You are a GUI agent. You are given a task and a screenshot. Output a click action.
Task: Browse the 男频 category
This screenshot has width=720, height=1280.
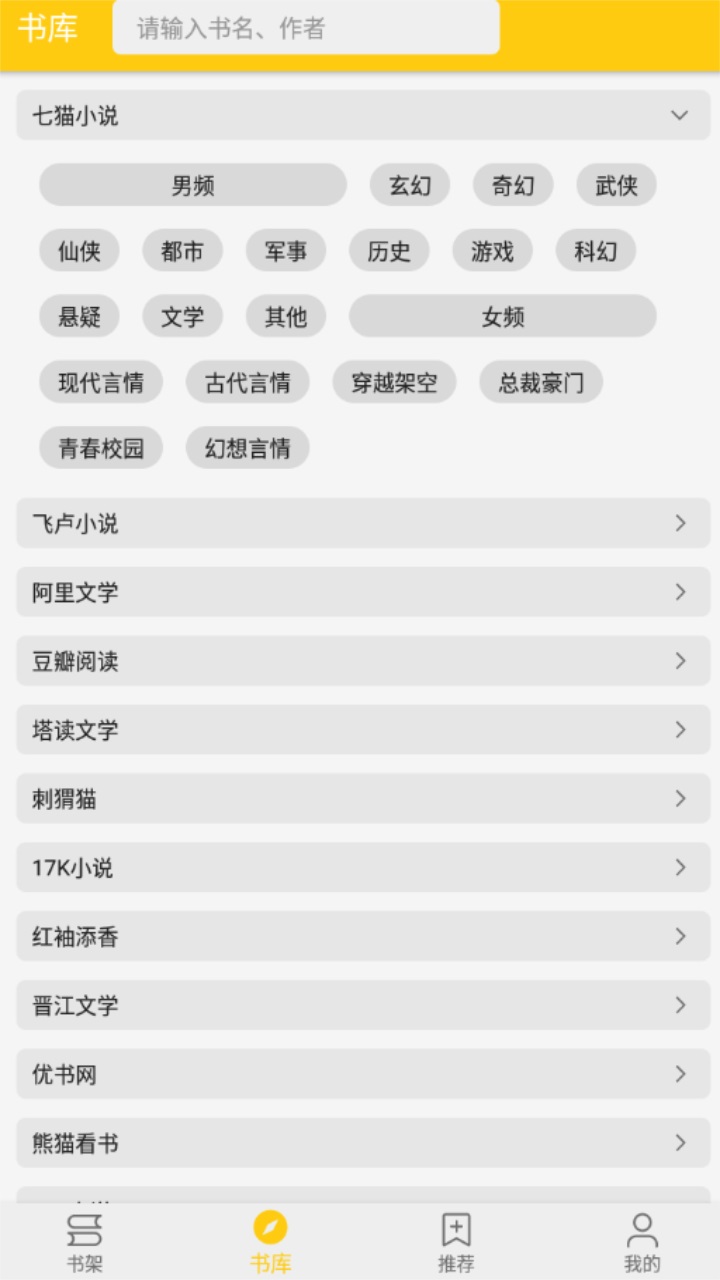point(192,184)
